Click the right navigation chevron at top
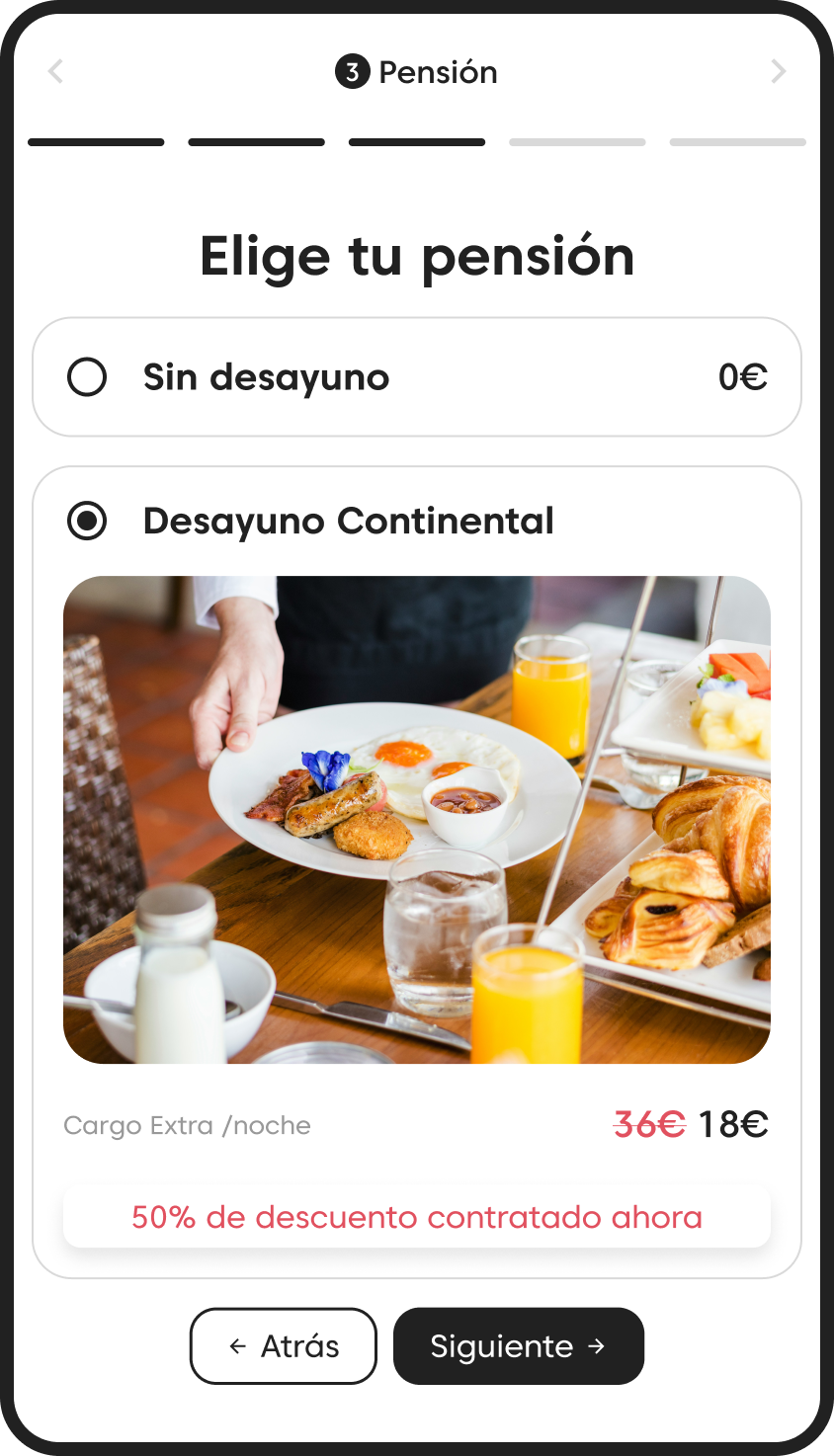834x1456 pixels. tap(779, 71)
